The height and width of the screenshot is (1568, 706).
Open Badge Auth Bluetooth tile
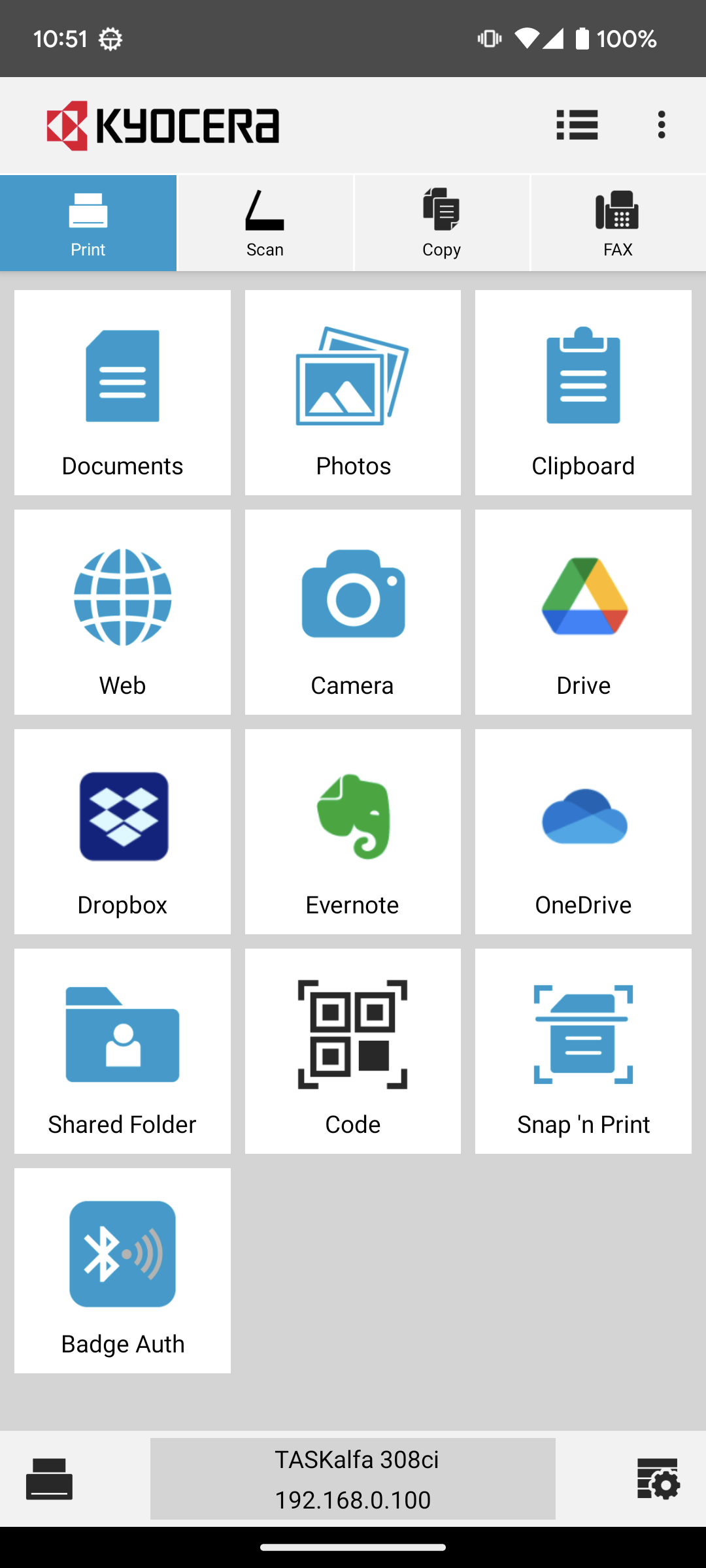(x=122, y=1271)
